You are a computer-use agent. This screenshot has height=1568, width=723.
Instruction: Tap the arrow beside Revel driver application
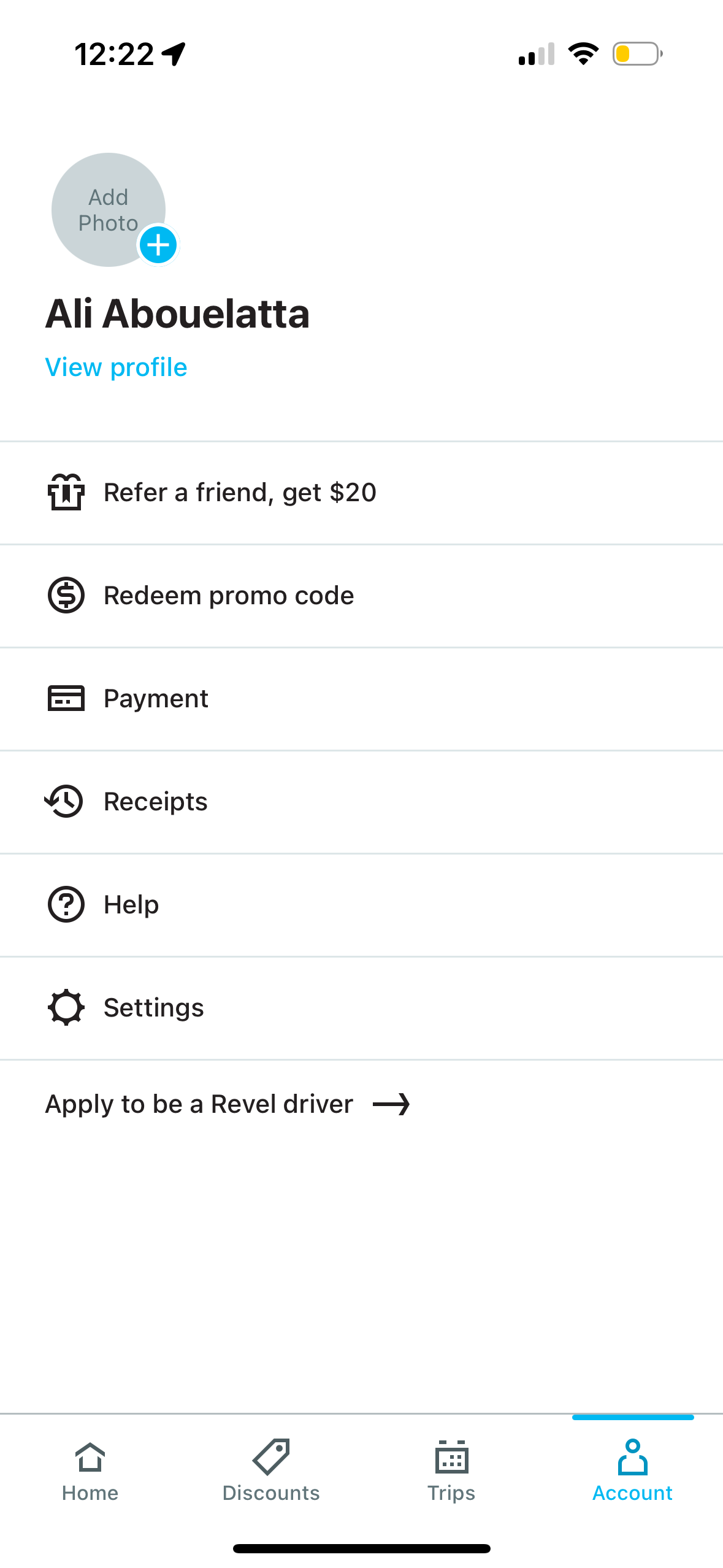click(x=392, y=1104)
